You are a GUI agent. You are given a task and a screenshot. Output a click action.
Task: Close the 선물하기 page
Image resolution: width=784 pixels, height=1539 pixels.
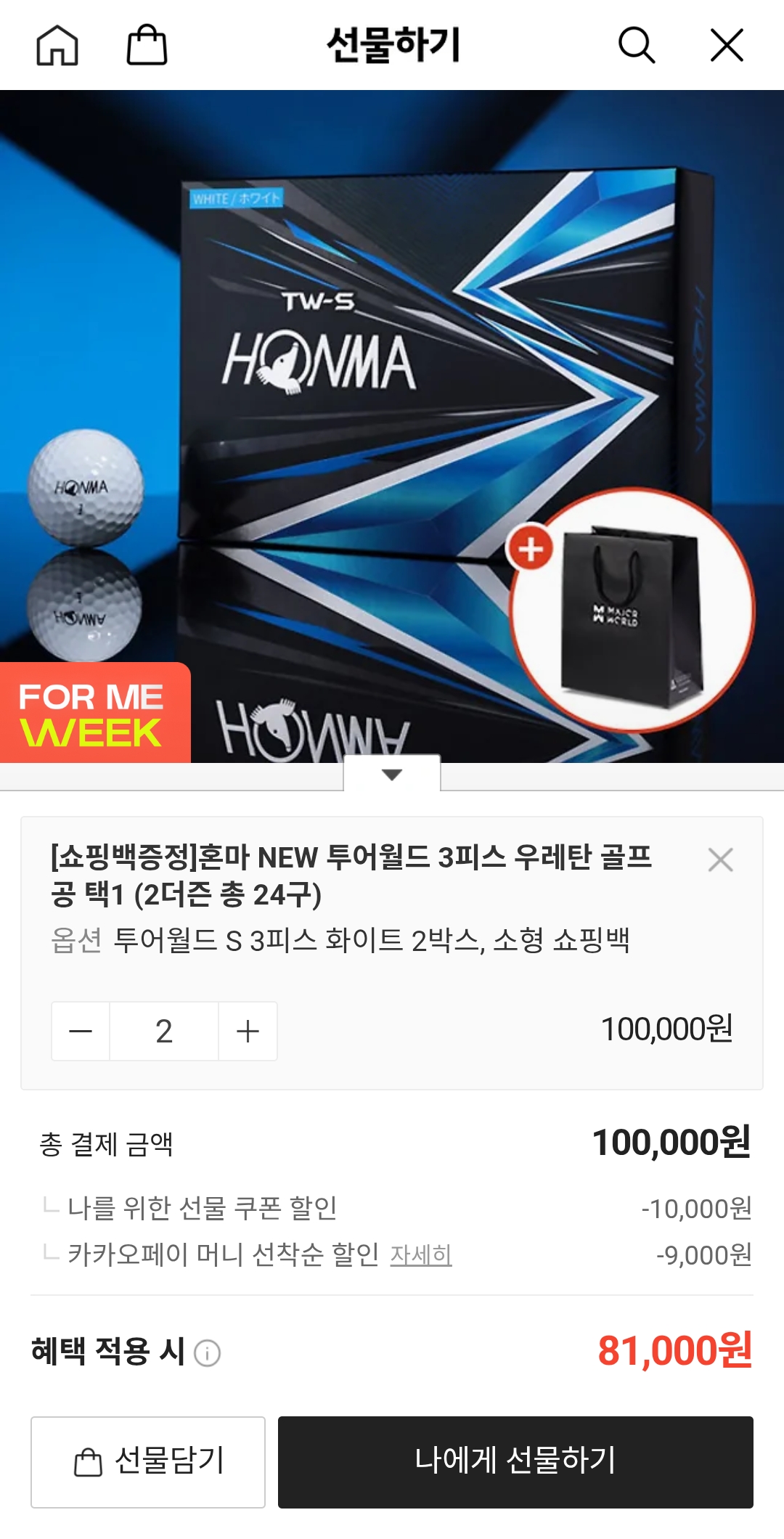click(x=727, y=46)
